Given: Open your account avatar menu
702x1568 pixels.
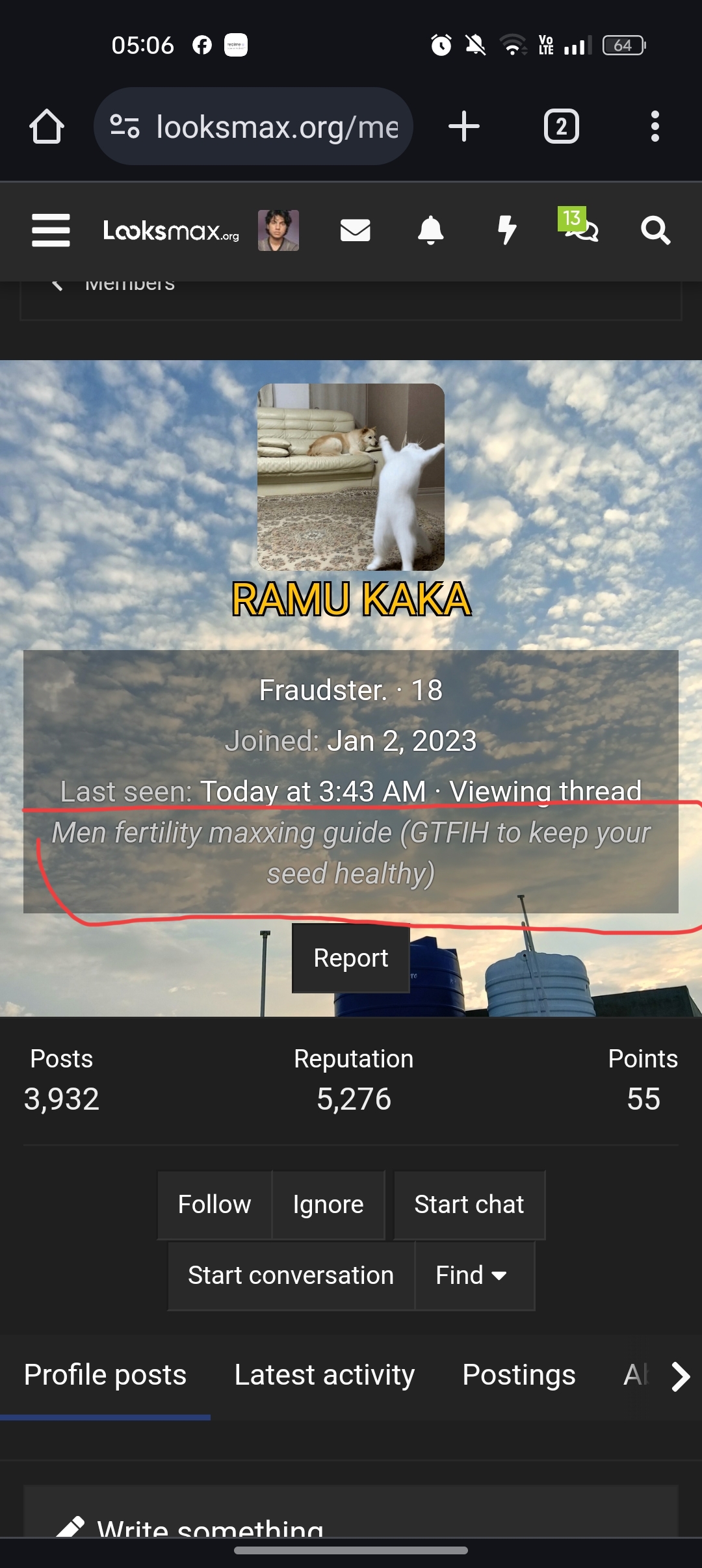Looking at the screenshot, I should click(x=278, y=230).
